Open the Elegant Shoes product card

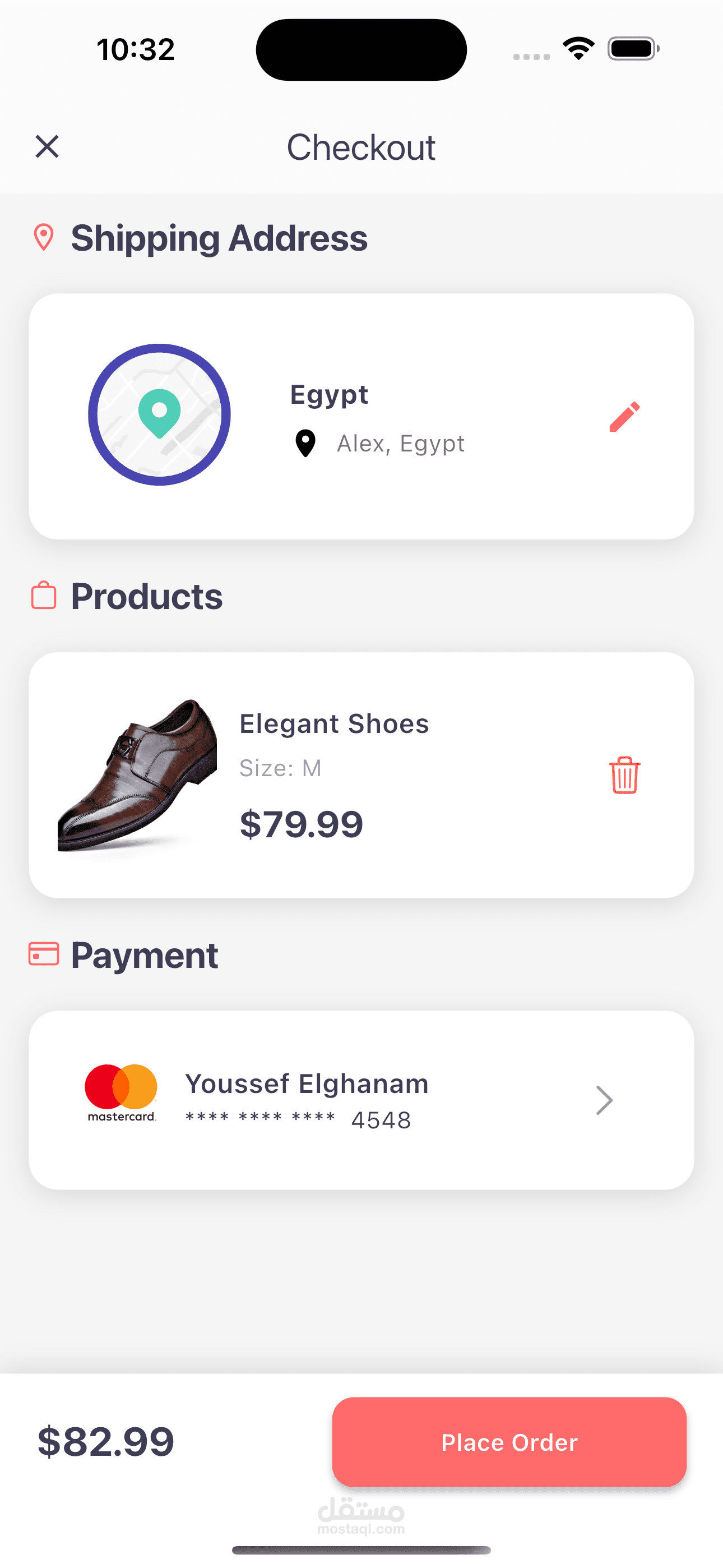361,775
